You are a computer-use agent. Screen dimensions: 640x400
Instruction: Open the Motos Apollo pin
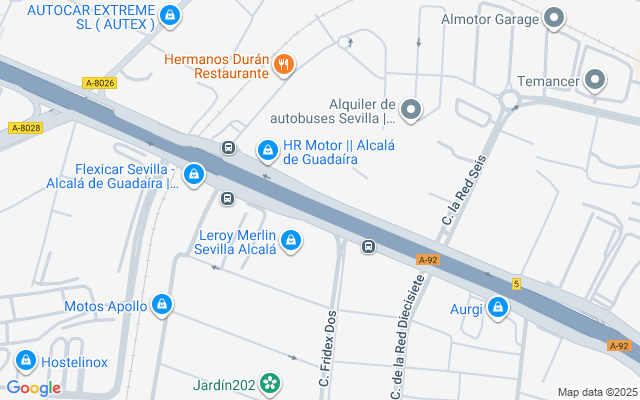[x=162, y=305]
